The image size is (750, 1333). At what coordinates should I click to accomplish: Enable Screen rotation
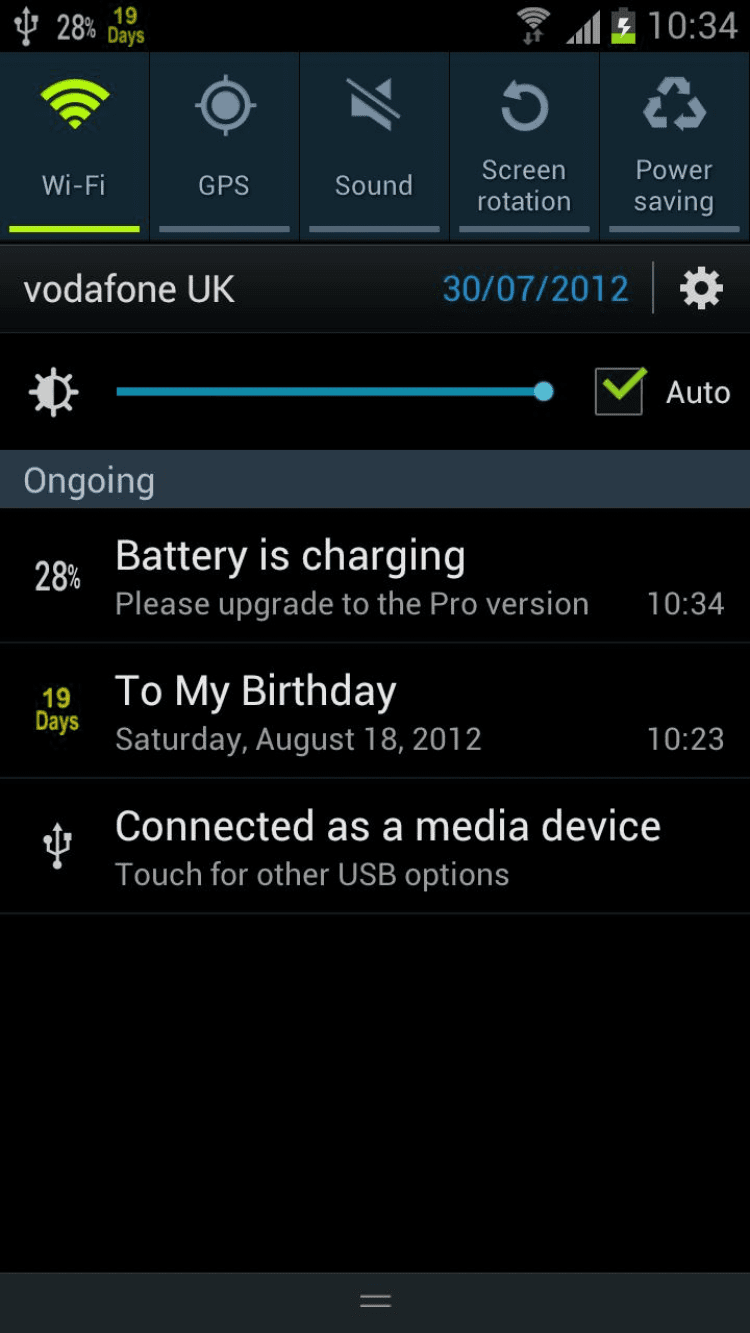coord(524,145)
